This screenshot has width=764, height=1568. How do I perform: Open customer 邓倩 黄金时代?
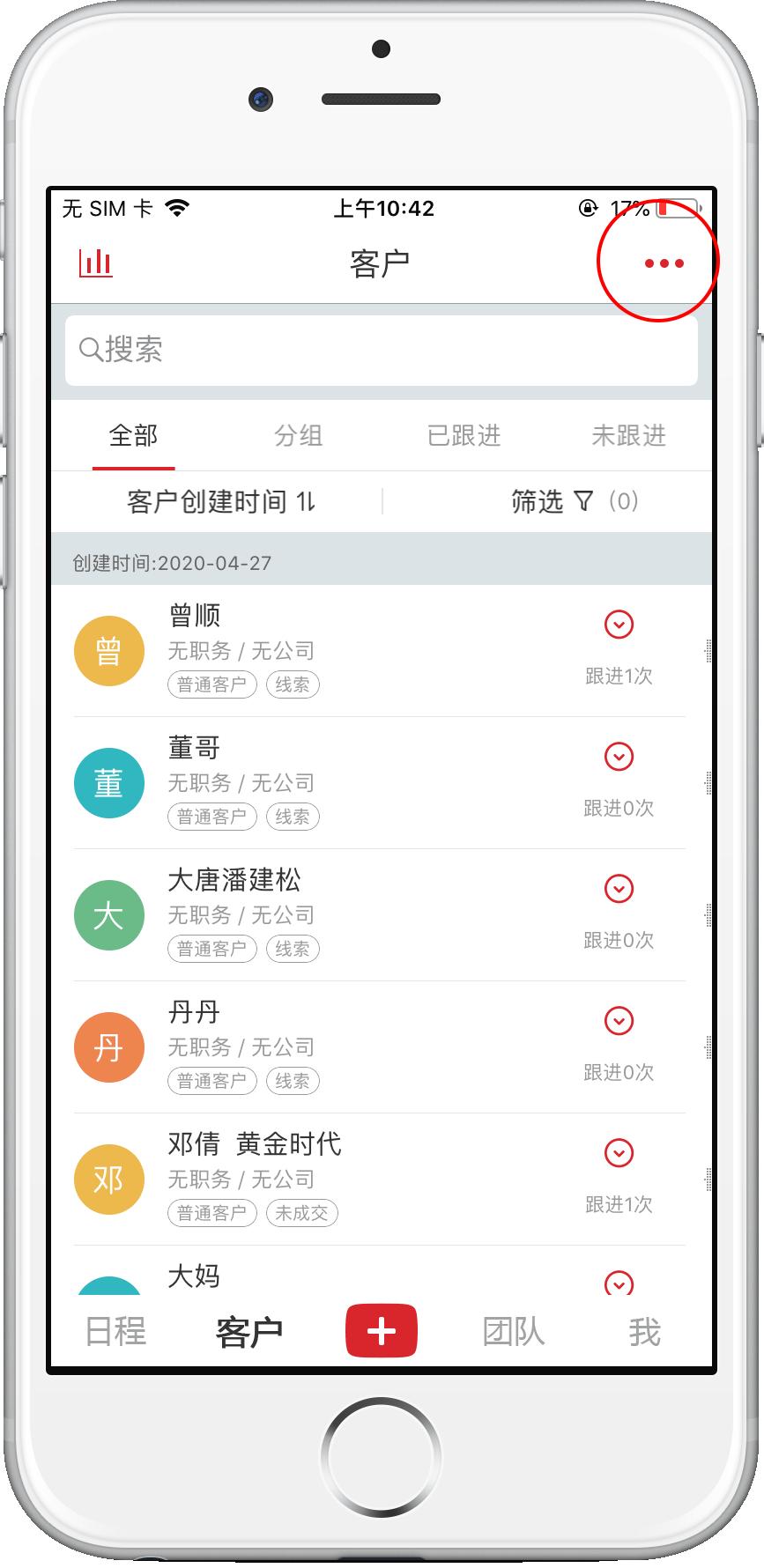pyautogui.click(x=308, y=1179)
